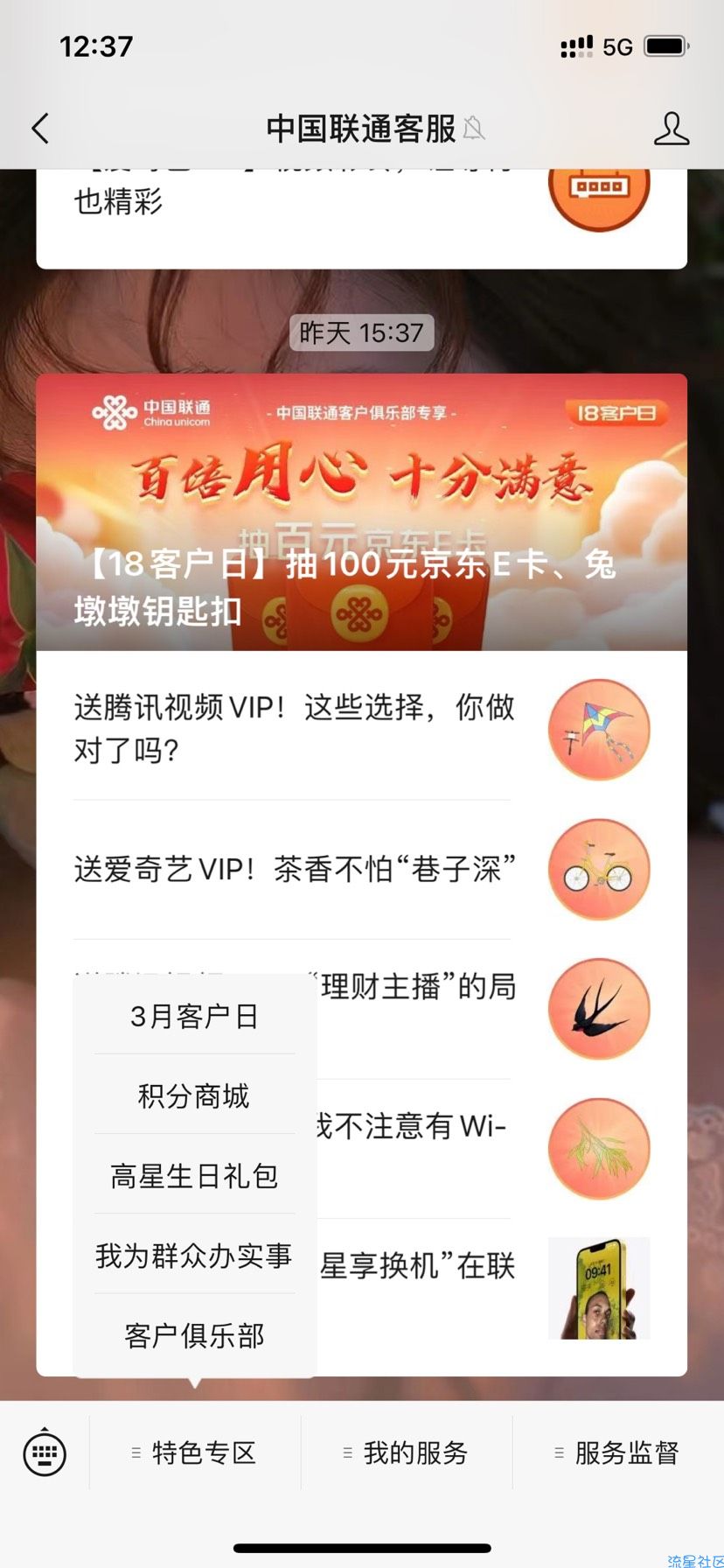The width and height of the screenshot is (724, 1568).
Task: Switch to keyboard input mode
Action: [x=44, y=1453]
